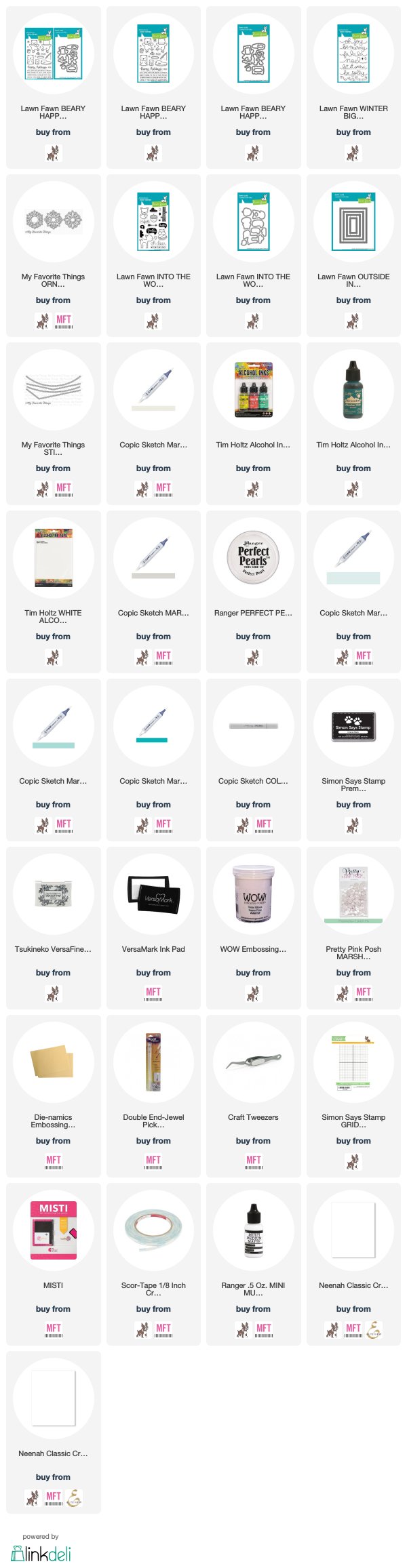
Task: Tap MFT store under Scor-Tape 1/8 Inch
Action: (163, 1329)
